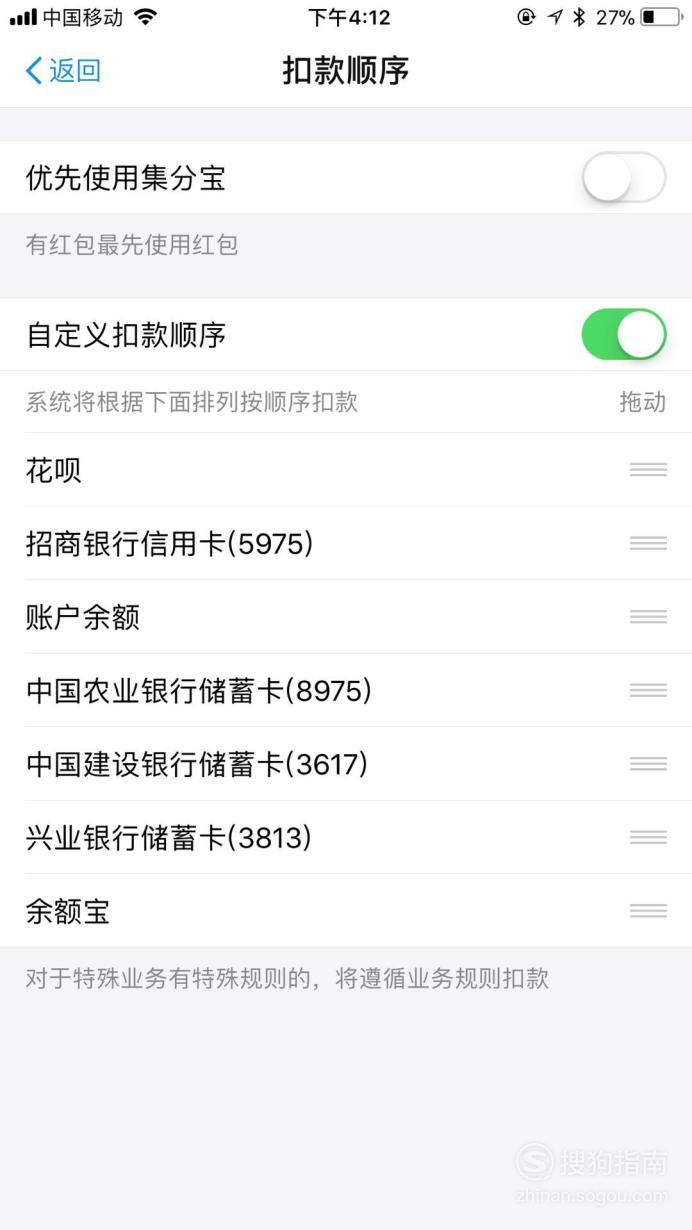Viewport: 692px width, 1230px height.
Task: Enable the 优先使用集分宝 switch
Action: pyautogui.click(x=624, y=178)
